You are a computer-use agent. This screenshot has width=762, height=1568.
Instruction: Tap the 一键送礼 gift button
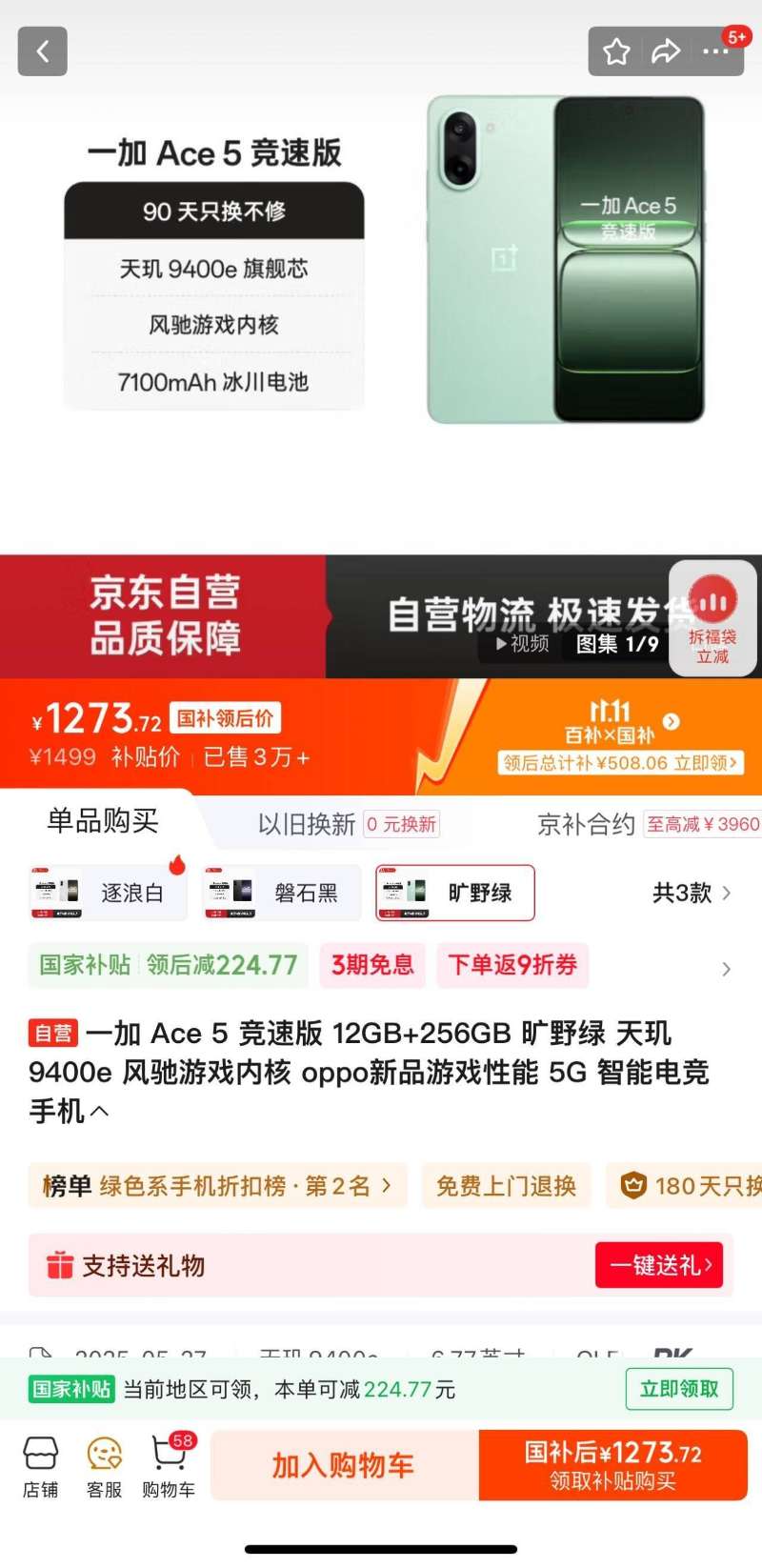[x=659, y=1265]
